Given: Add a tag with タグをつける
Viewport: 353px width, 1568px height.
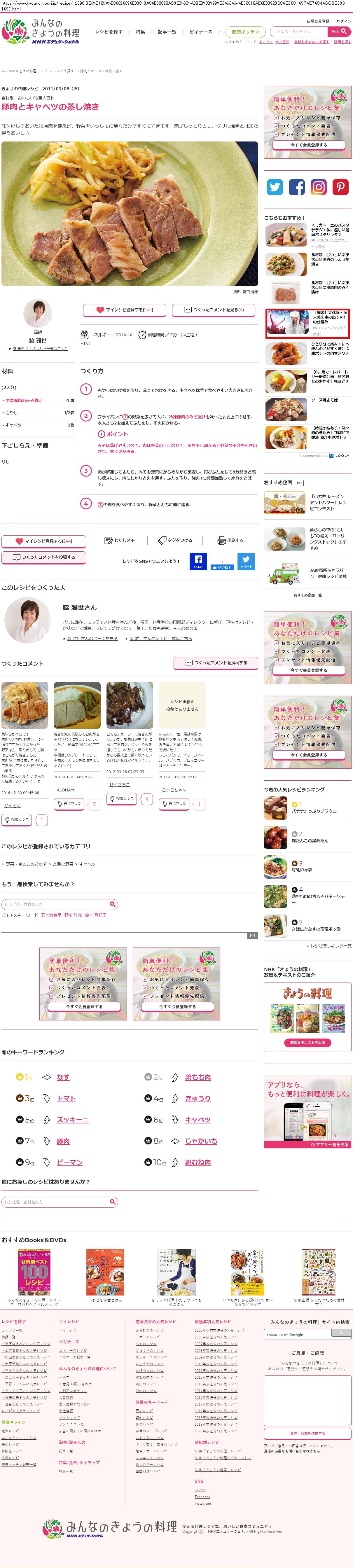Looking at the screenshot, I should (175, 540).
